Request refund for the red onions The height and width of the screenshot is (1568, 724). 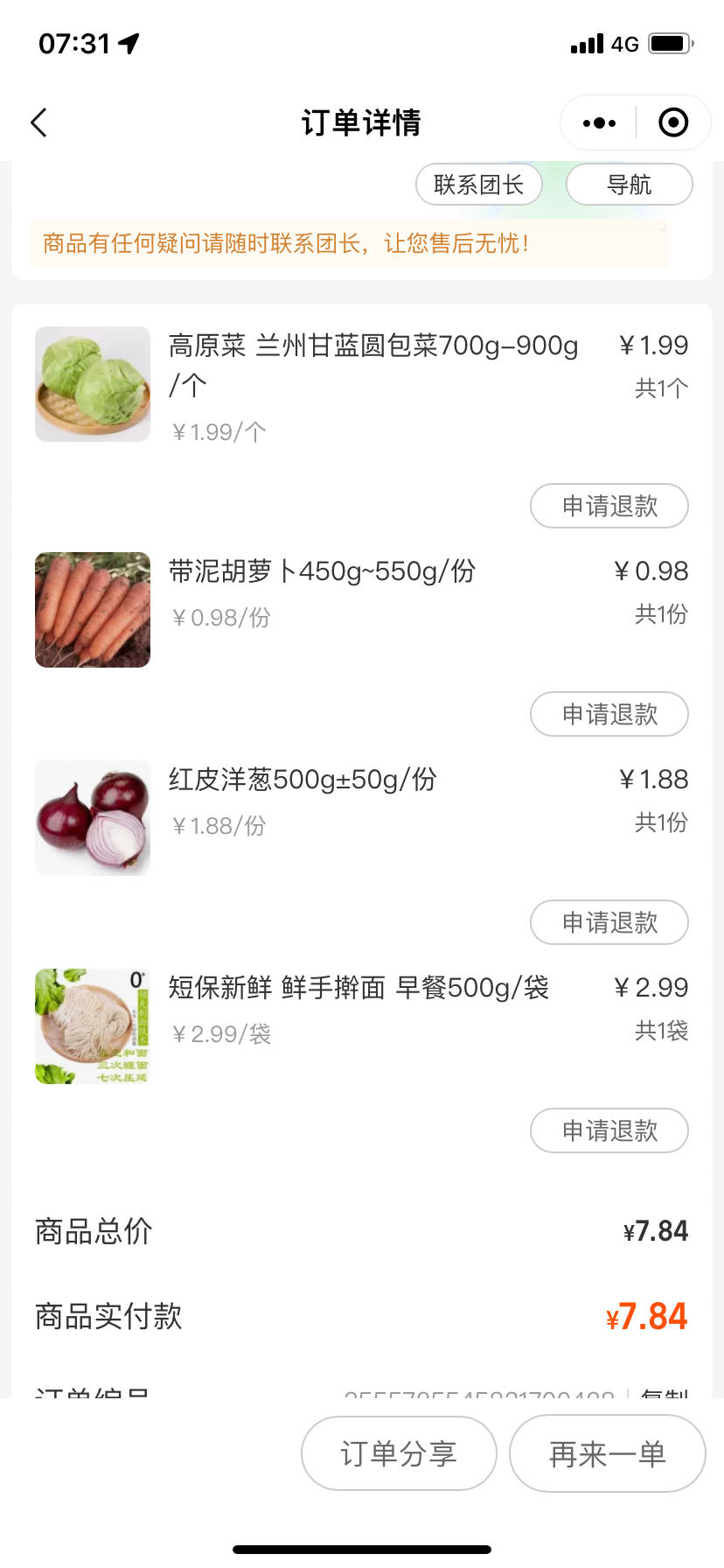point(609,922)
